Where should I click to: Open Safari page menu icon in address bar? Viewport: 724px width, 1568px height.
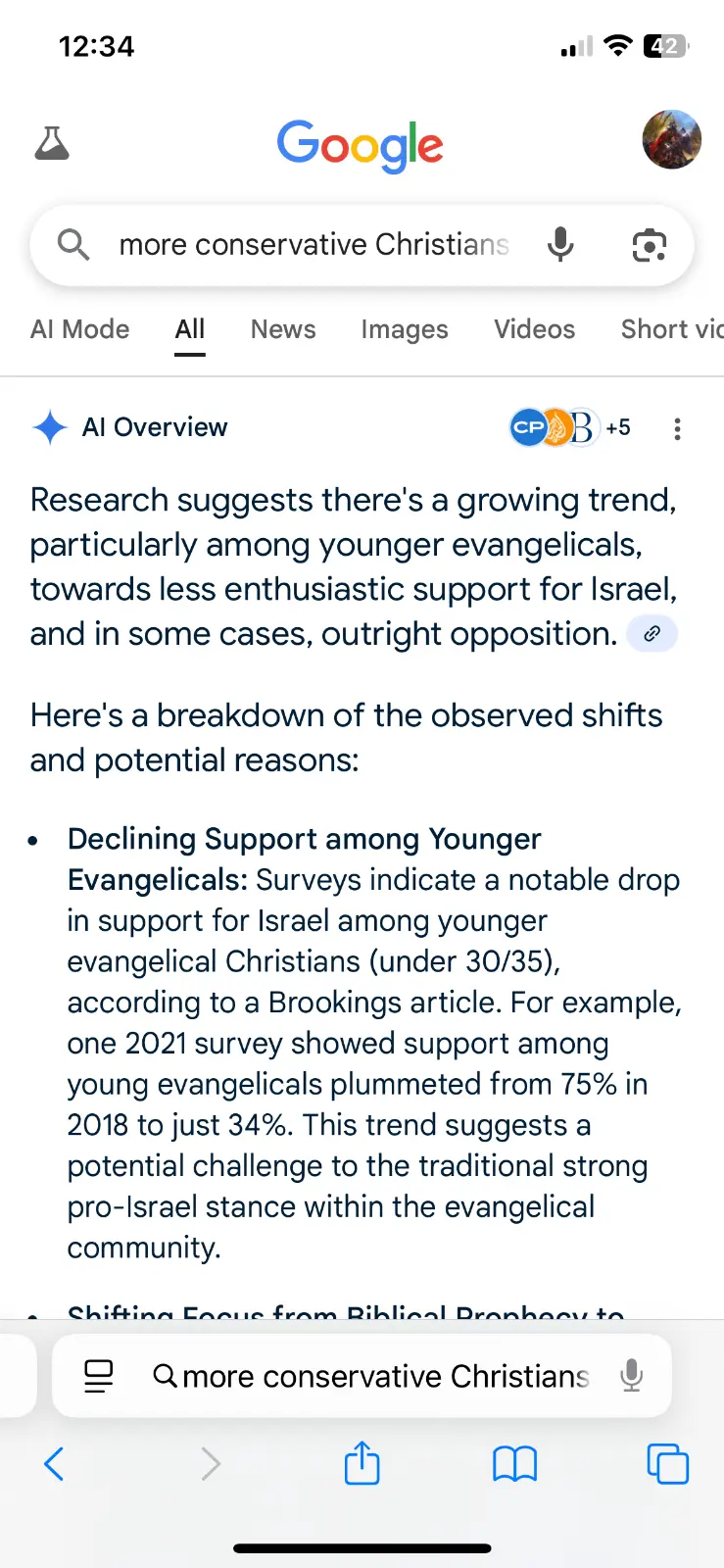pos(99,1377)
